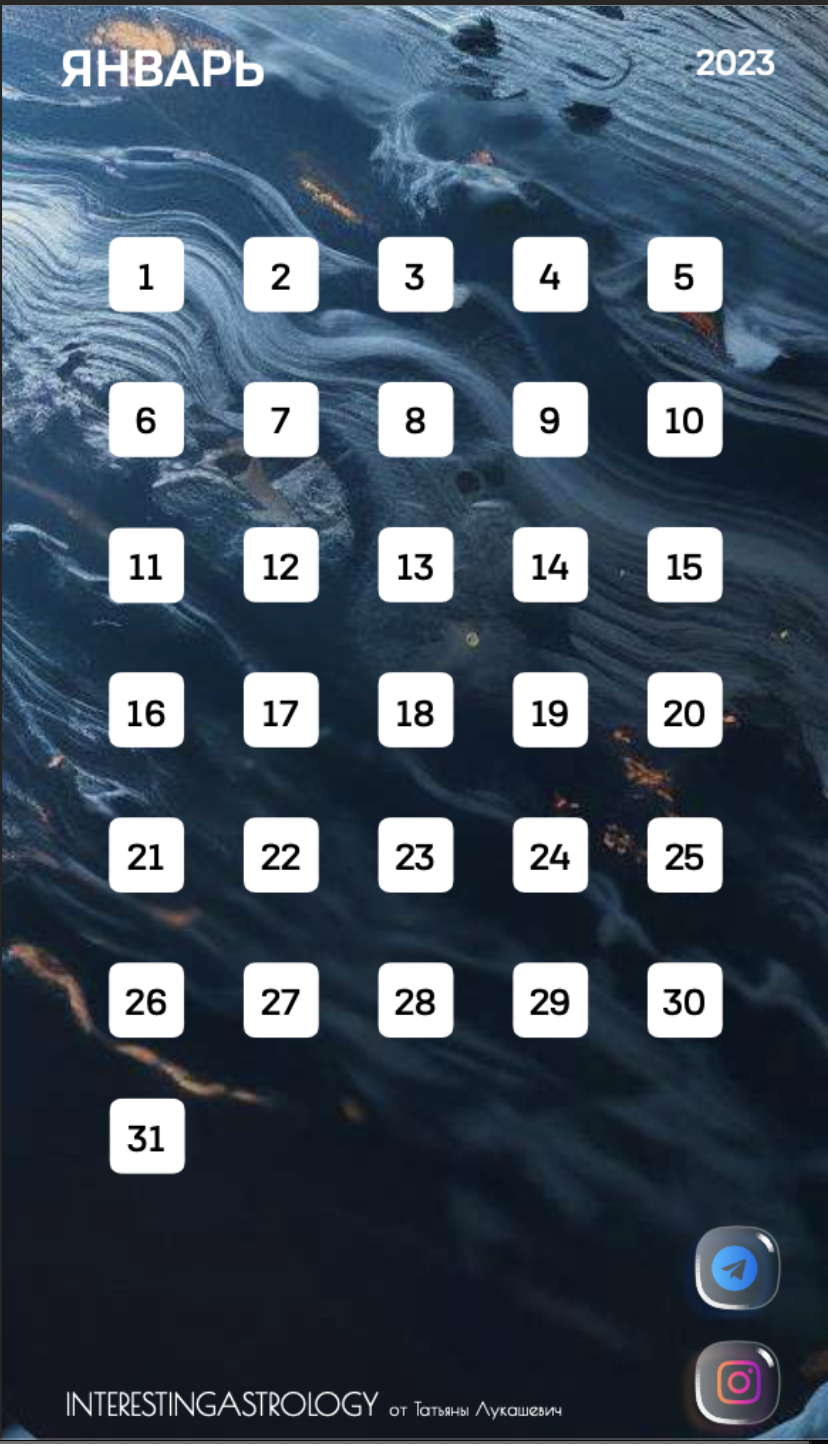The height and width of the screenshot is (1444, 828).
Task: Select day 9 in the grid
Action: pos(550,420)
